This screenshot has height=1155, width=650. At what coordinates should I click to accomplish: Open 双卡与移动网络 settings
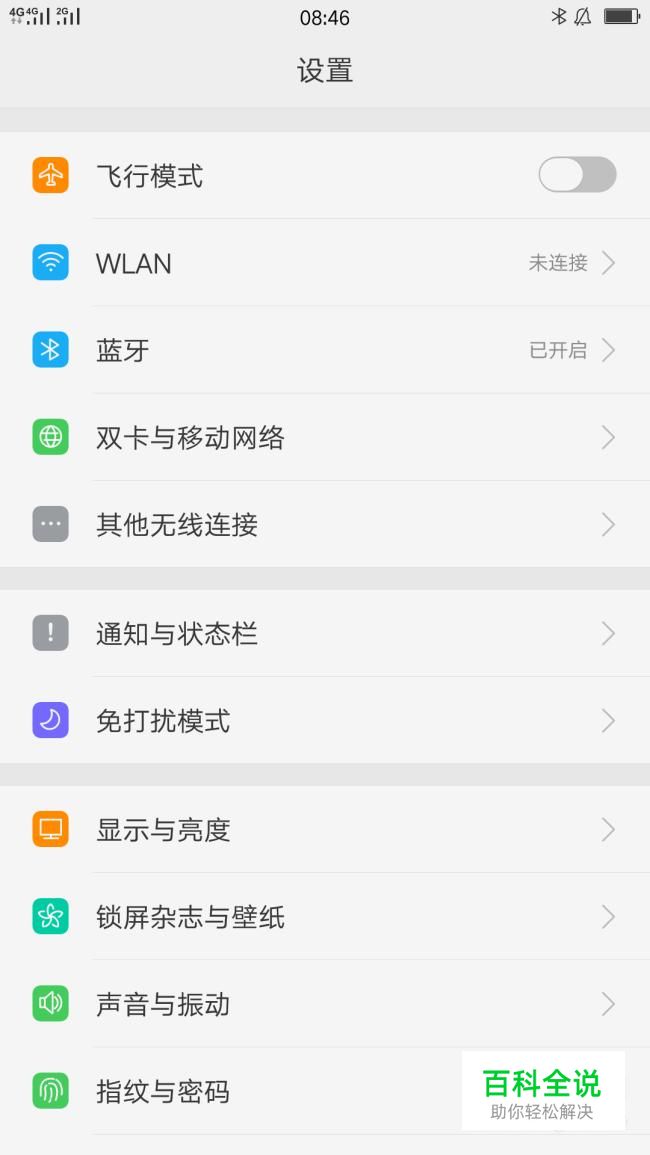pyautogui.click(x=325, y=437)
